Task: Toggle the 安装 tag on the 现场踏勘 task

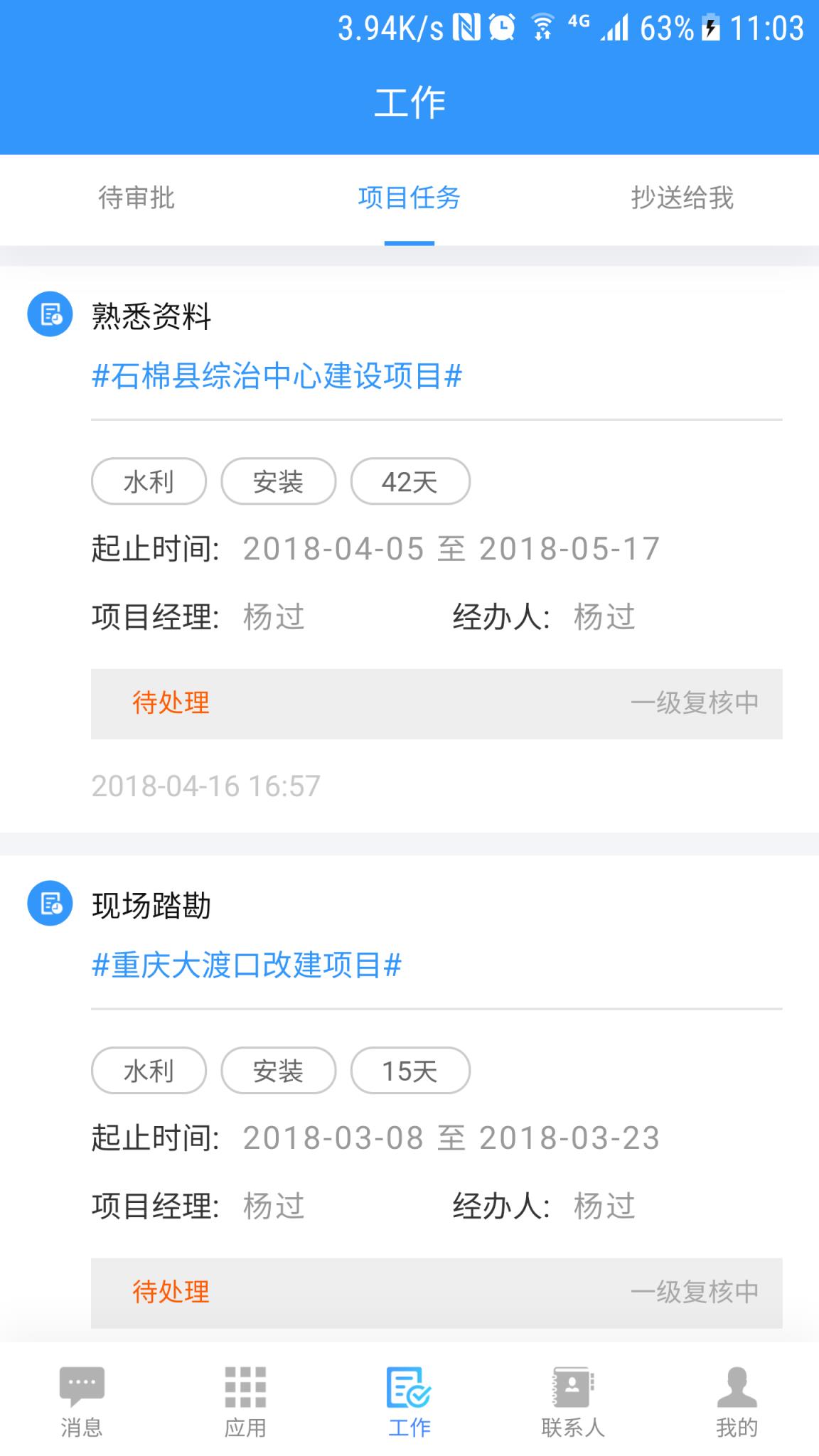Action: [278, 1071]
